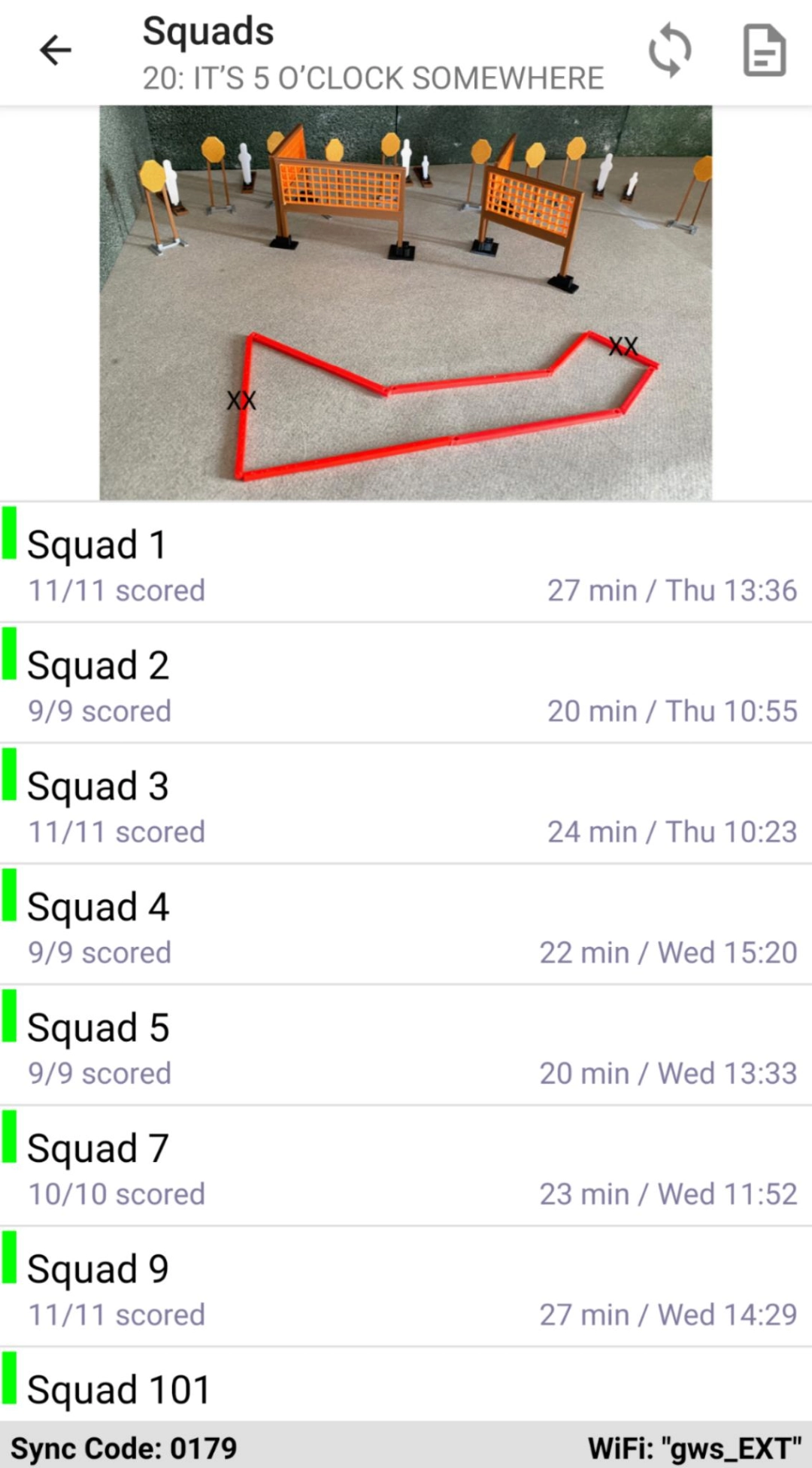
Task: Open the stage document icon
Action: coord(764,51)
